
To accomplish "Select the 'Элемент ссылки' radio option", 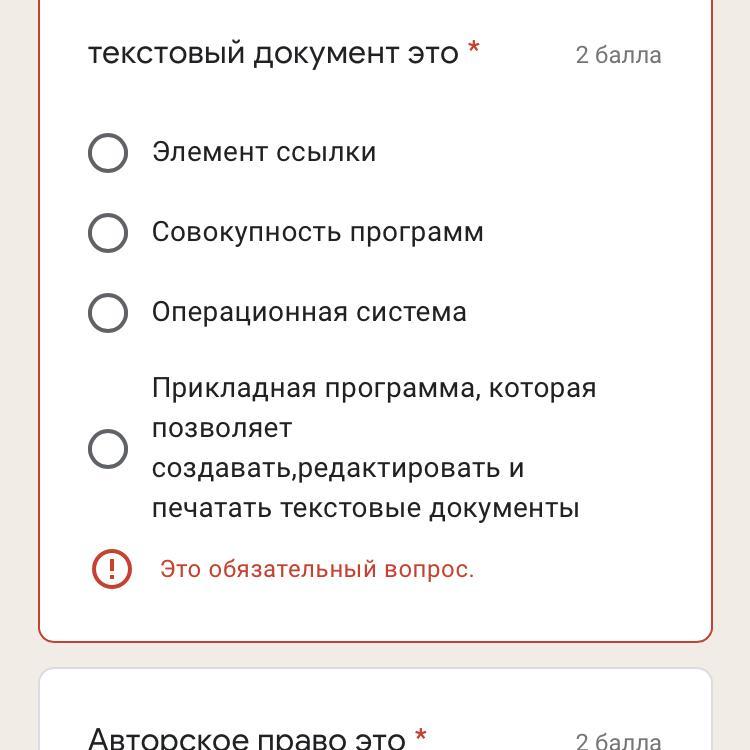I will tap(108, 153).
